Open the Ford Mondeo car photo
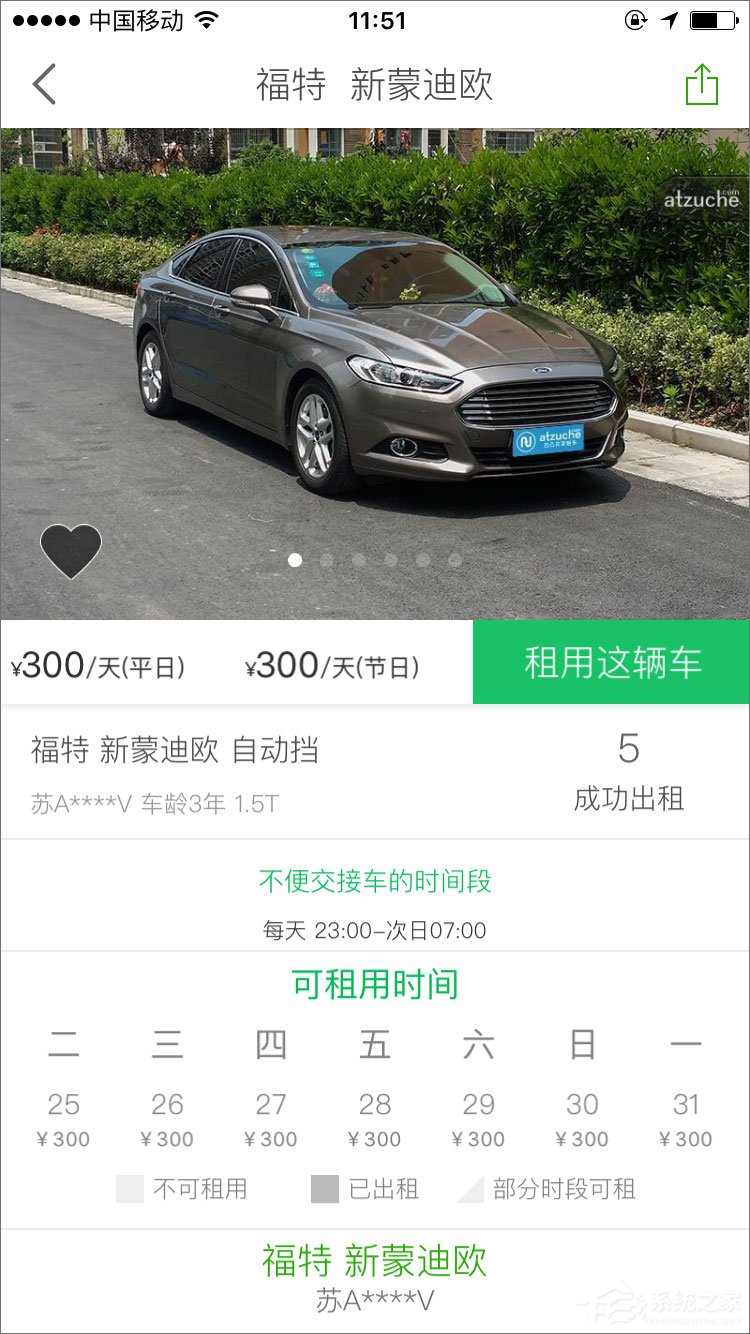750x1334 pixels. [375, 360]
